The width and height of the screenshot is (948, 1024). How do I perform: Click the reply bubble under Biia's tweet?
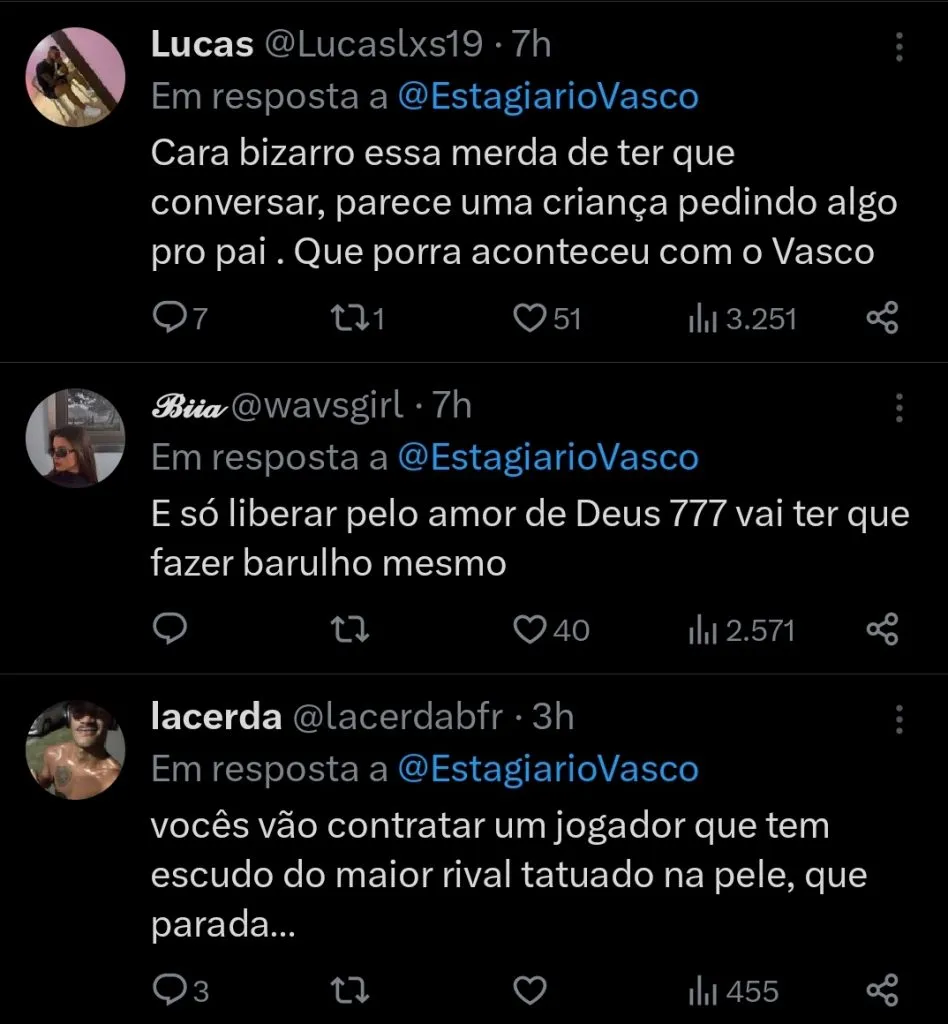click(x=172, y=629)
